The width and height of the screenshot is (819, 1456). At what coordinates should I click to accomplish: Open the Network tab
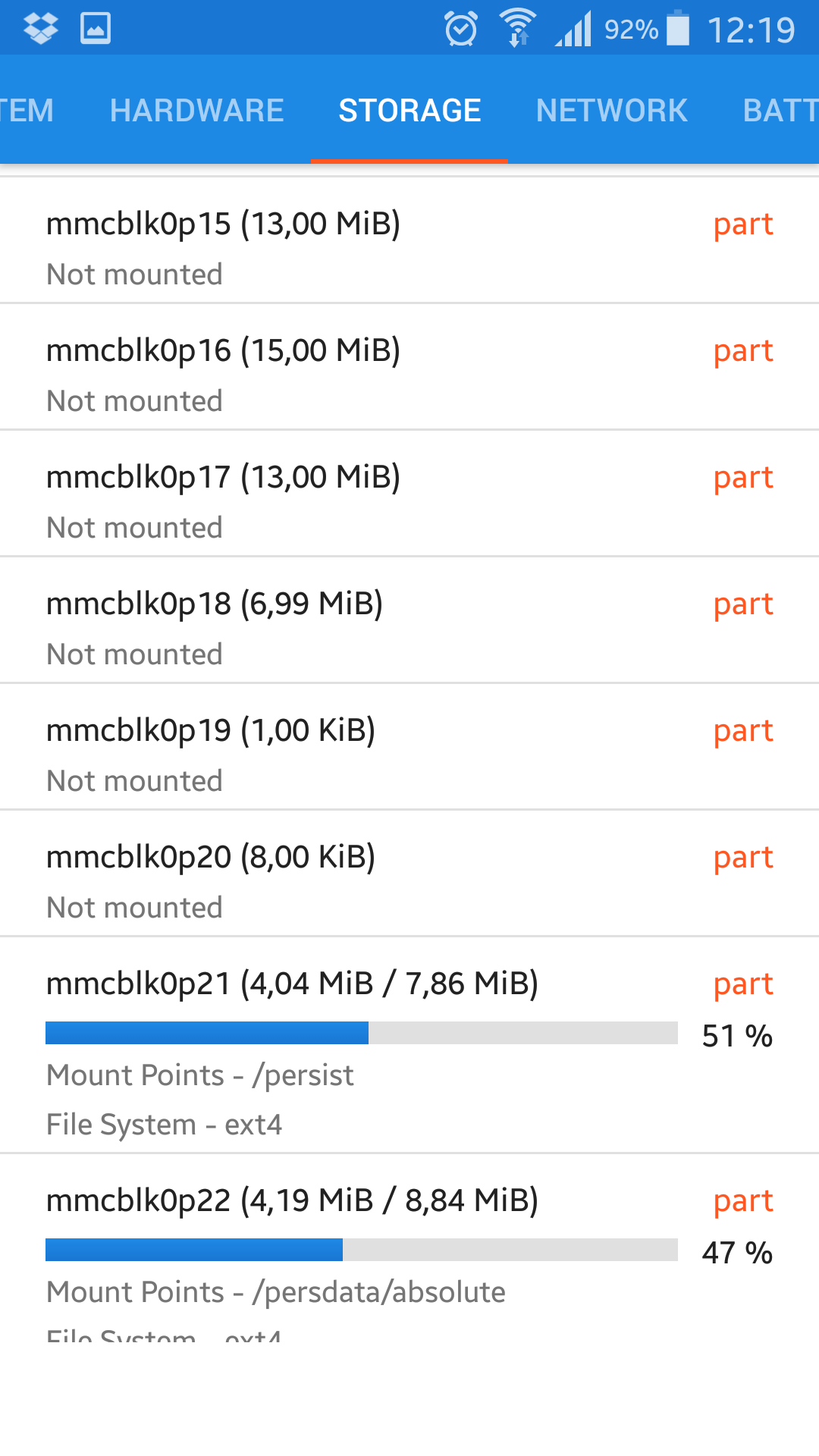pos(611,111)
